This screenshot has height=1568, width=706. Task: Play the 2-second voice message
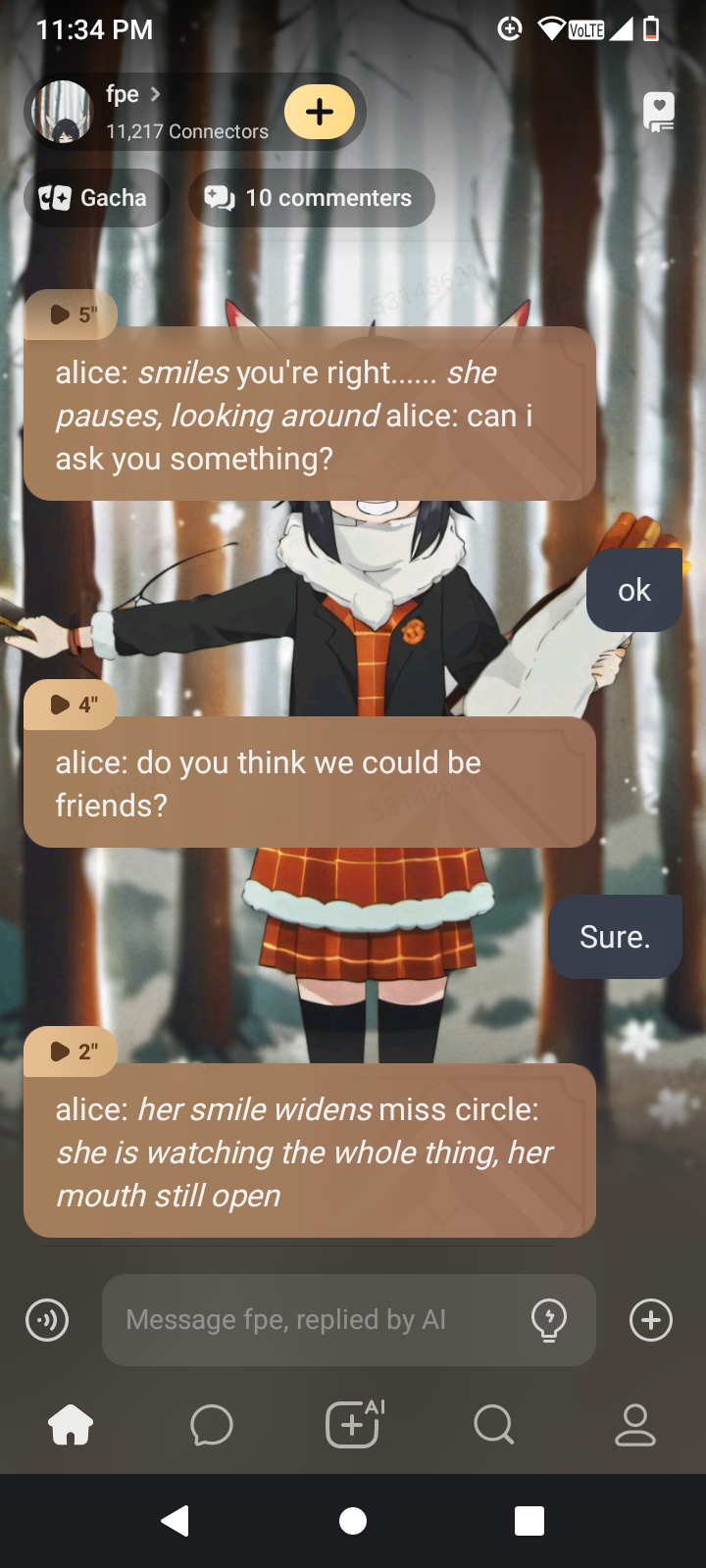[71, 1052]
